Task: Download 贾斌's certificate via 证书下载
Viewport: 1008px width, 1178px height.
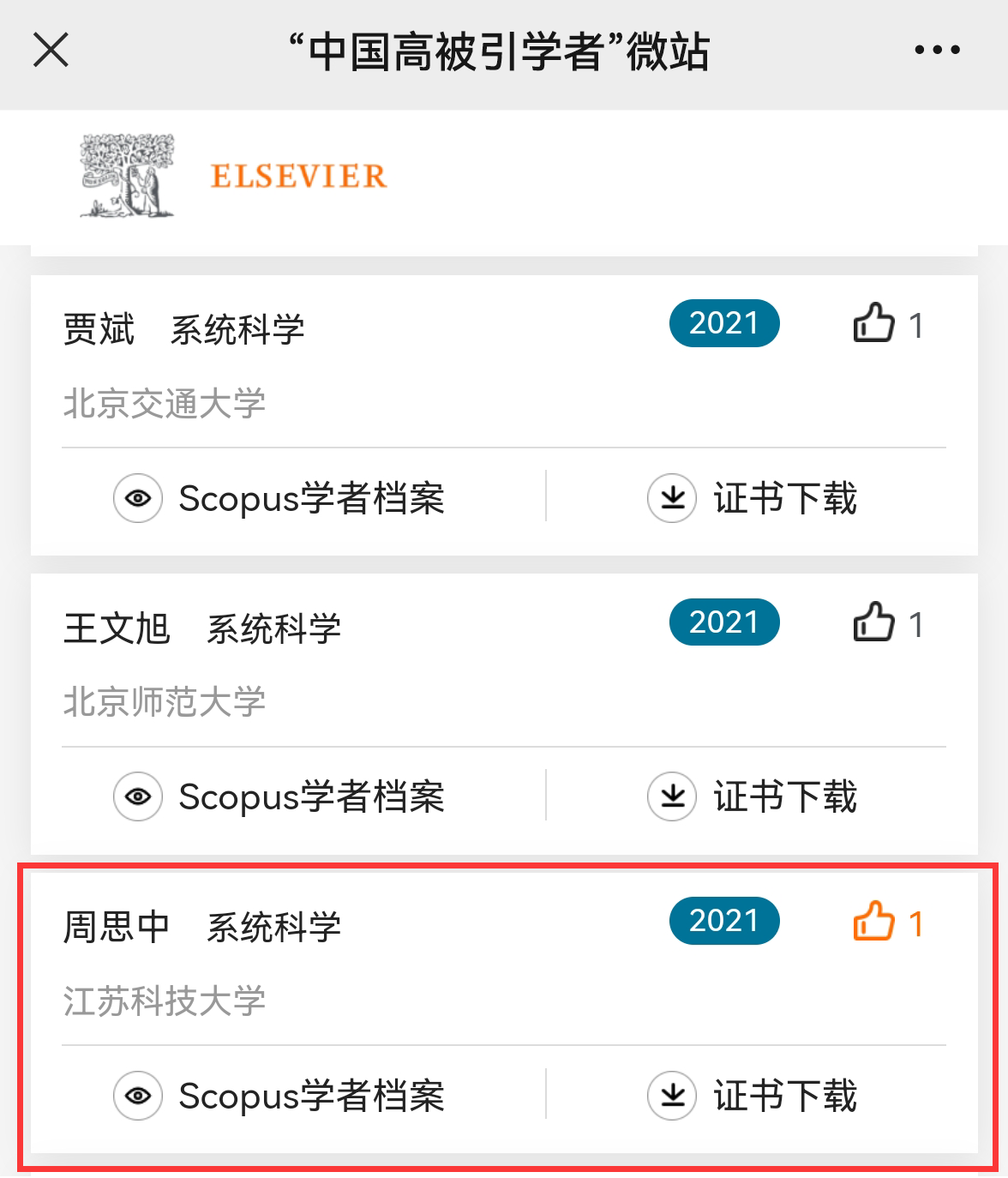Action: point(753,498)
